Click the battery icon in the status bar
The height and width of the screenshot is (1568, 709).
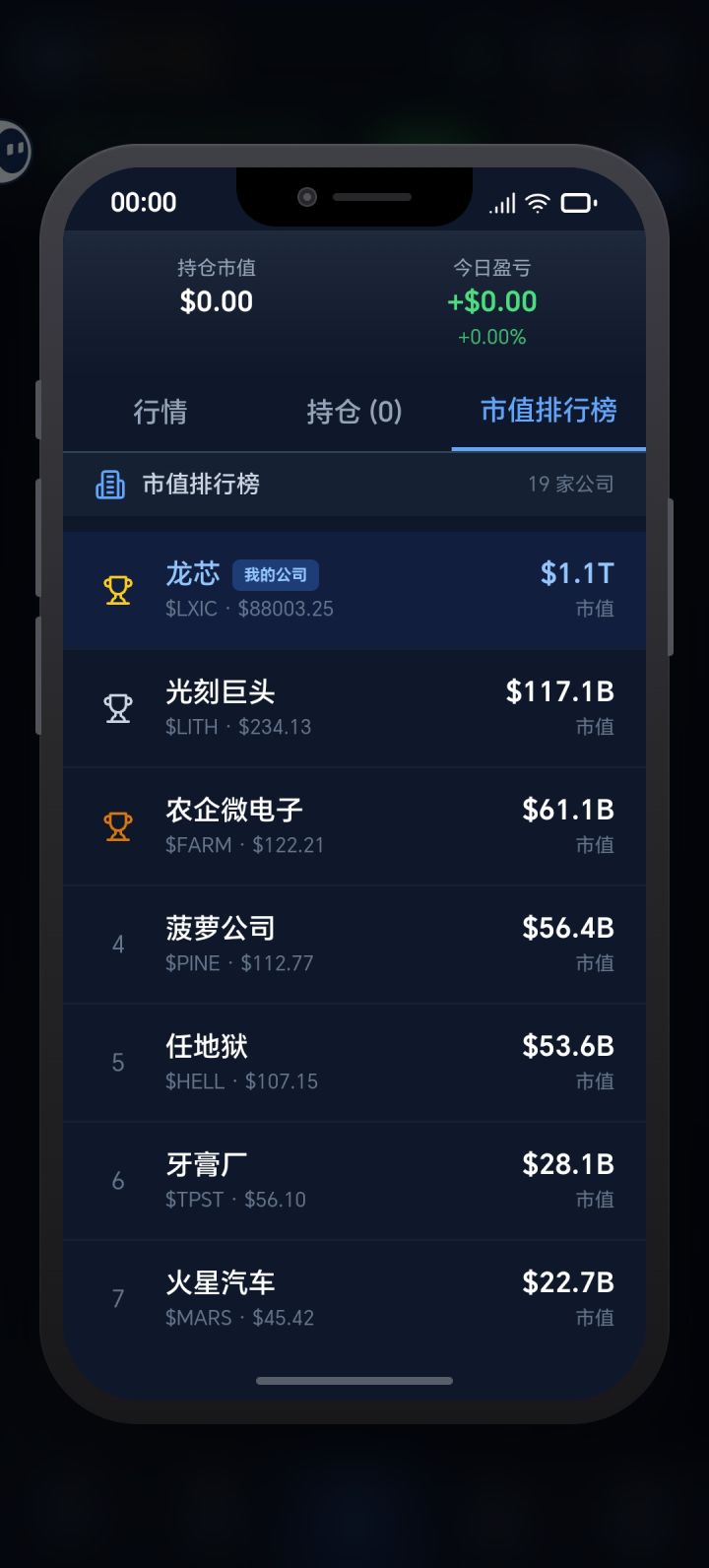pos(579,202)
